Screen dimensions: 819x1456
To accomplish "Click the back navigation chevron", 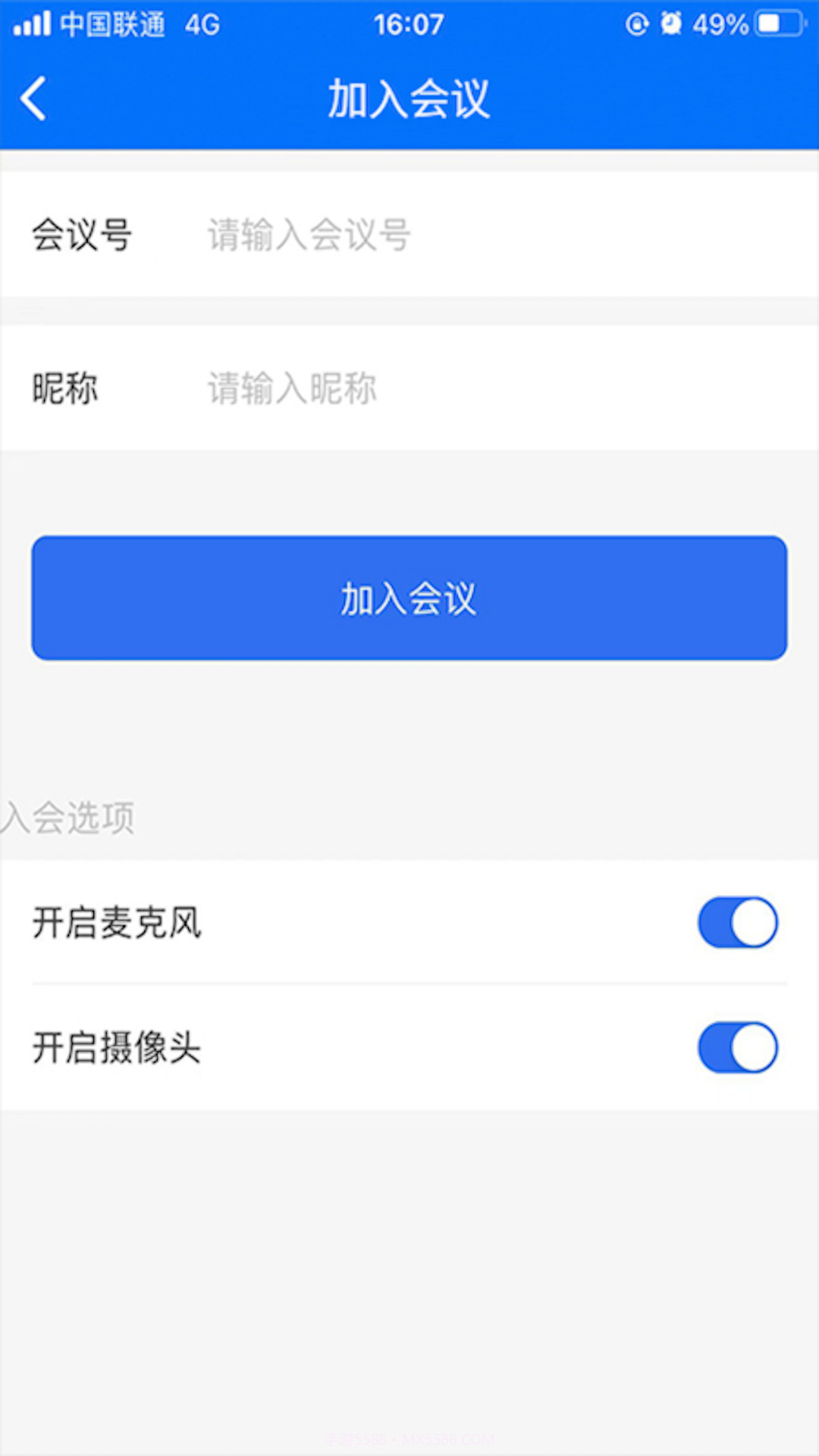I will 33,99.
